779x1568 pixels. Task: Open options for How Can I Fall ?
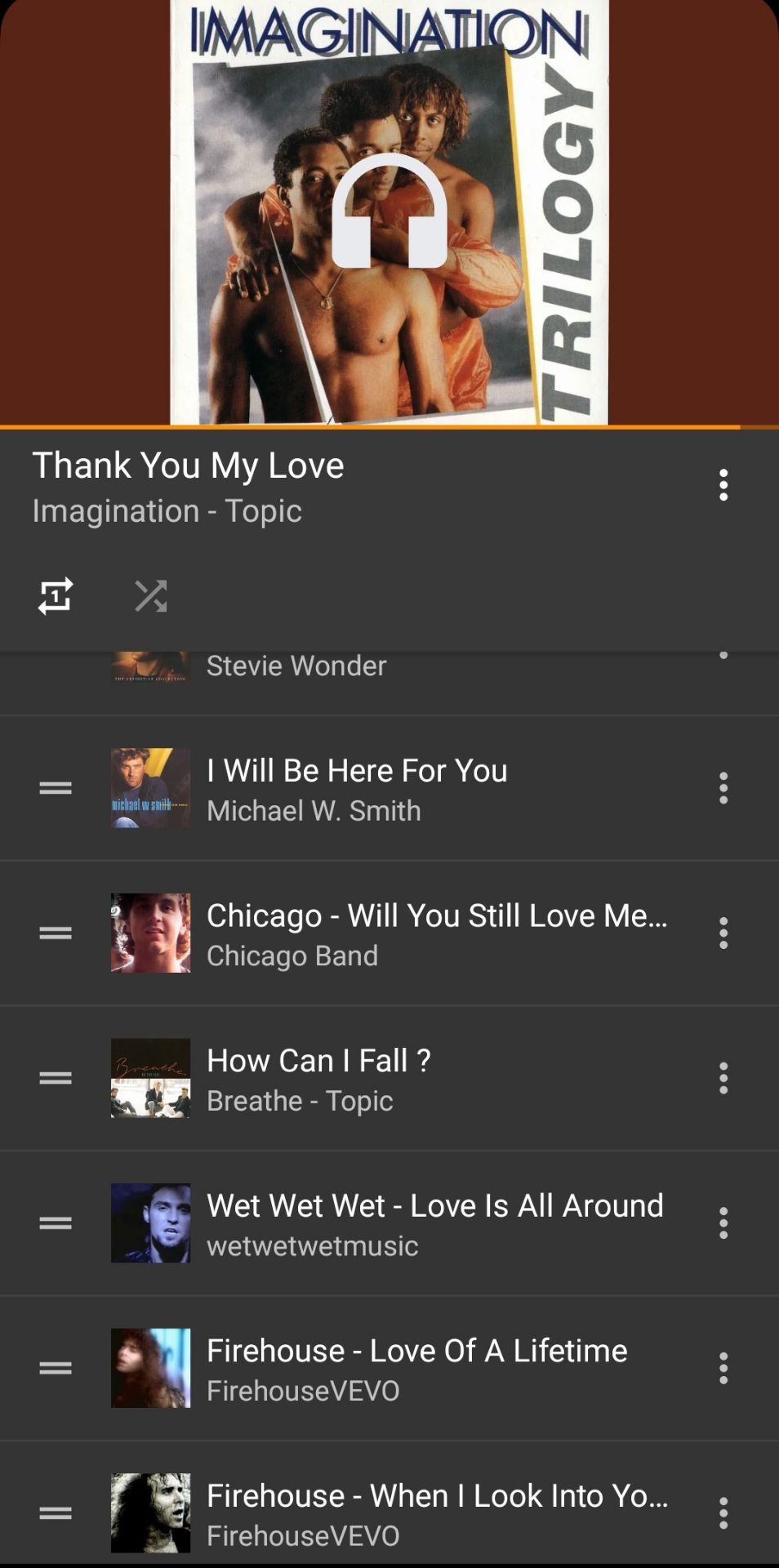(723, 1078)
